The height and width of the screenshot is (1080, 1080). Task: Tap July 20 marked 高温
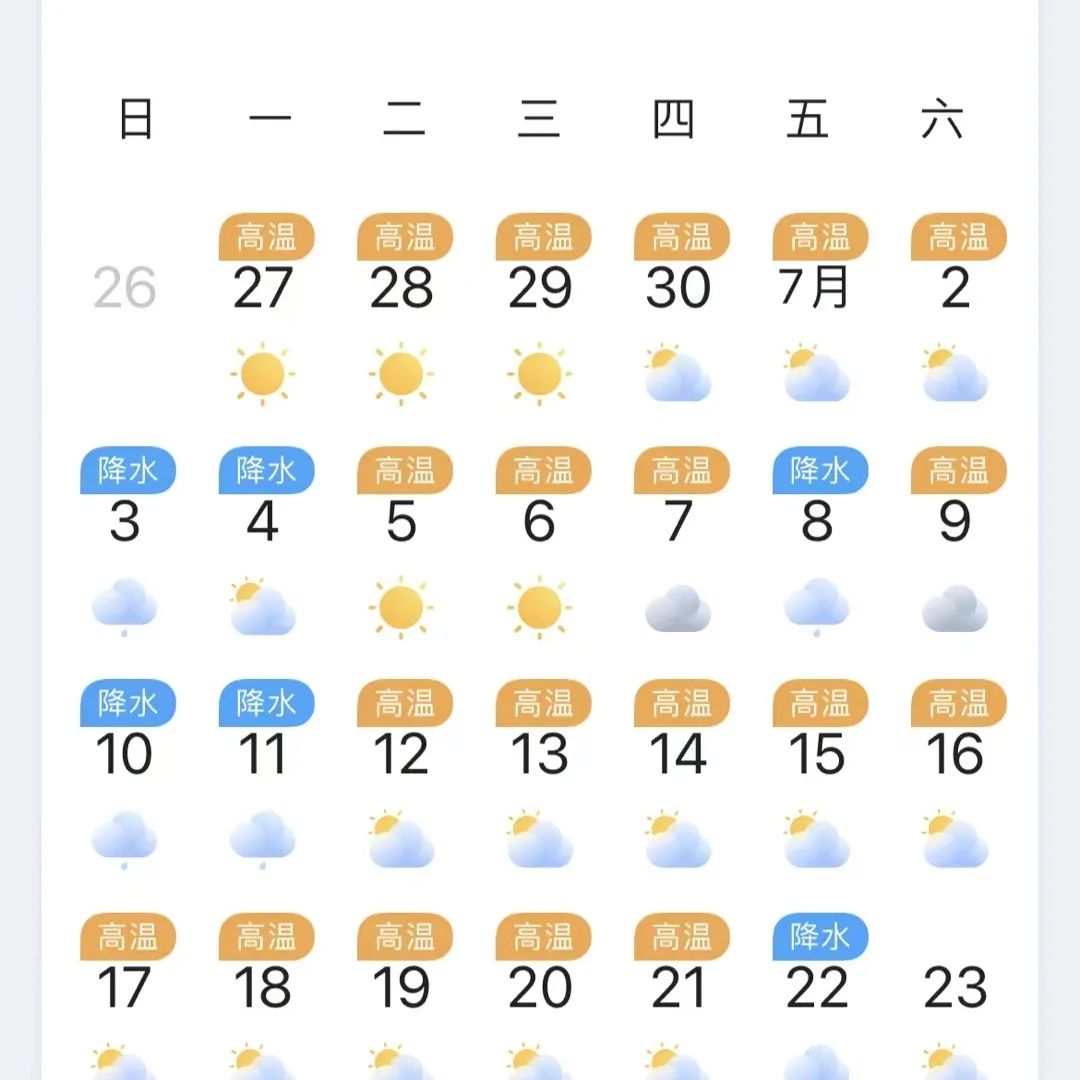(540, 987)
